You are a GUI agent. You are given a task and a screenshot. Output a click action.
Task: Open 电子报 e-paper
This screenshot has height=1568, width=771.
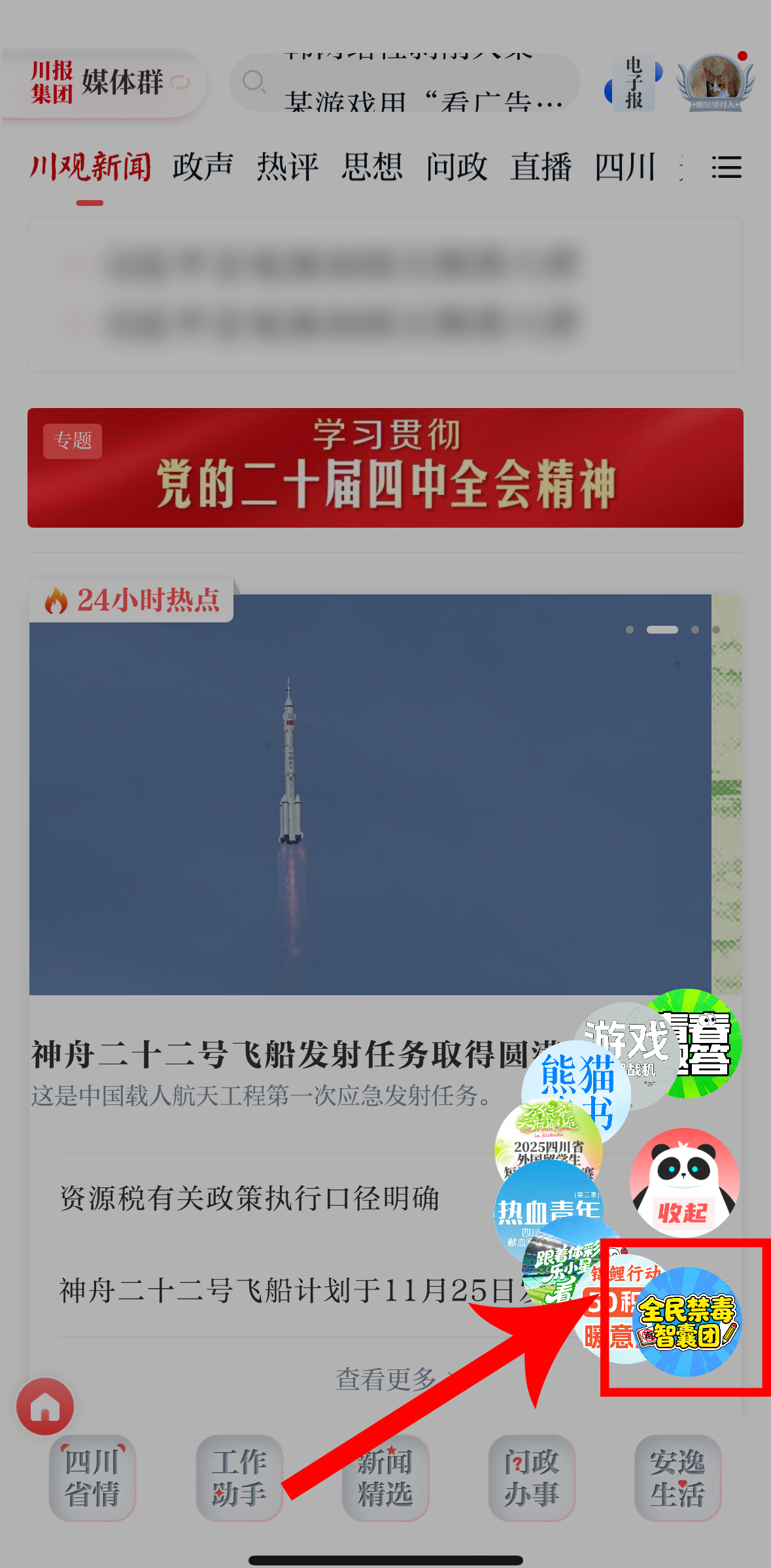pyautogui.click(x=633, y=83)
